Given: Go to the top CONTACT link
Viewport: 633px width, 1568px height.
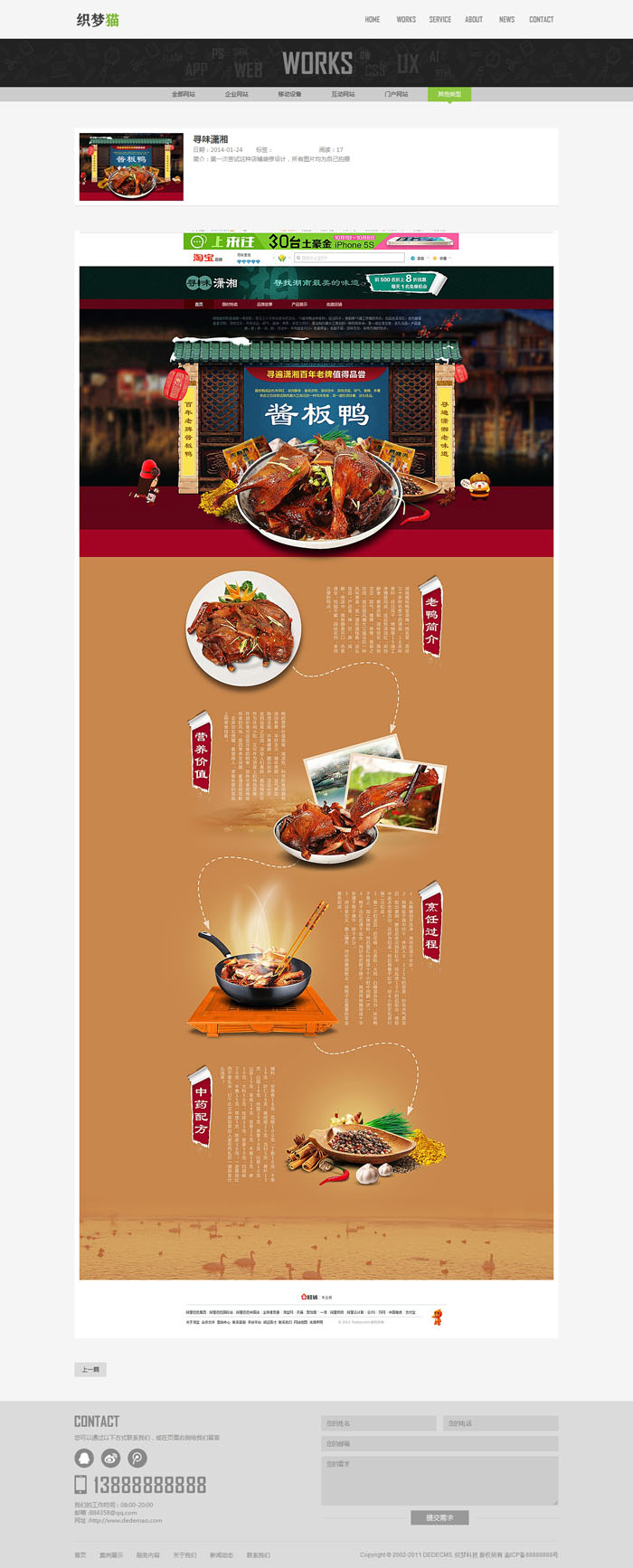Looking at the screenshot, I should point(542,19).
